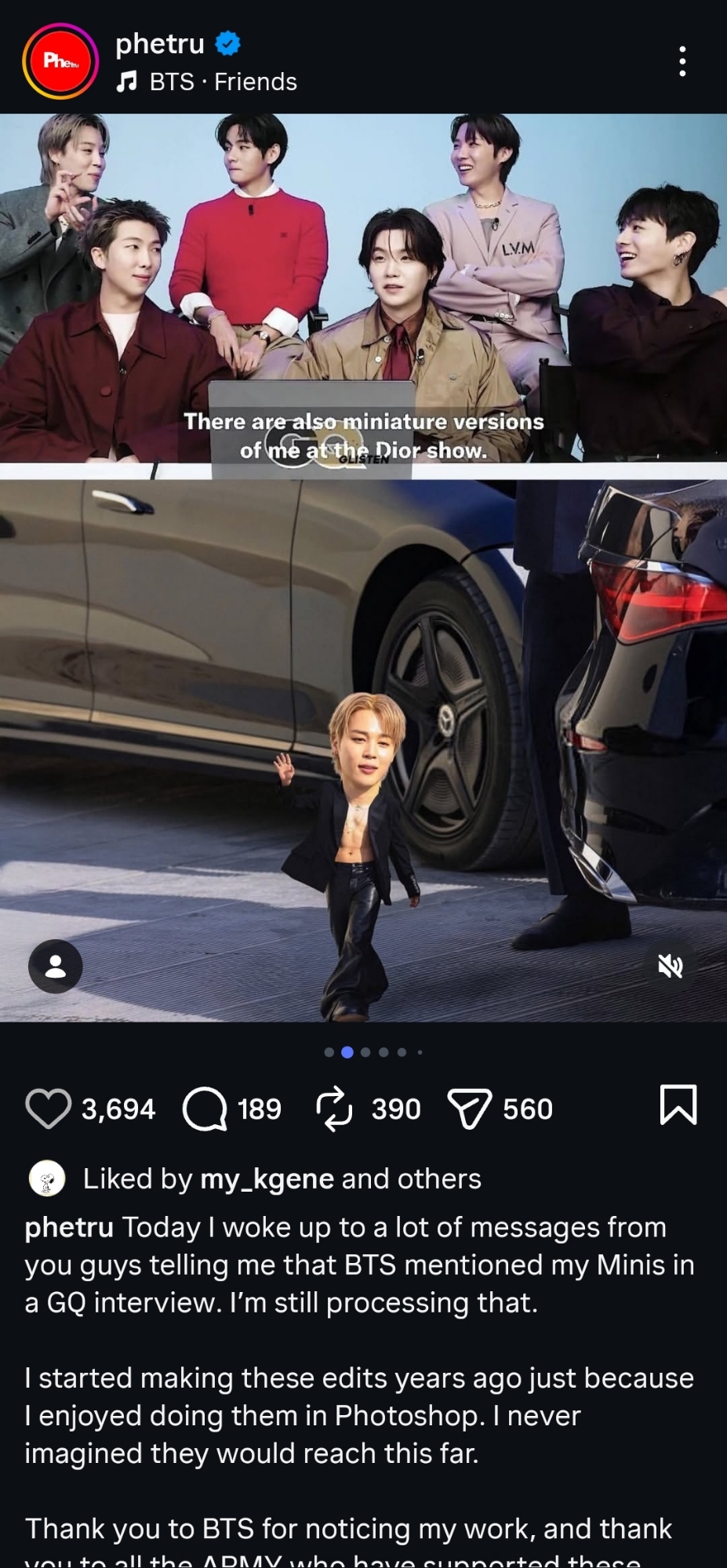The height and width of the screenshot is (1568, 727).
Task: Open my_kgene's profile from the likes line
Action: [x=267, y=1178]
